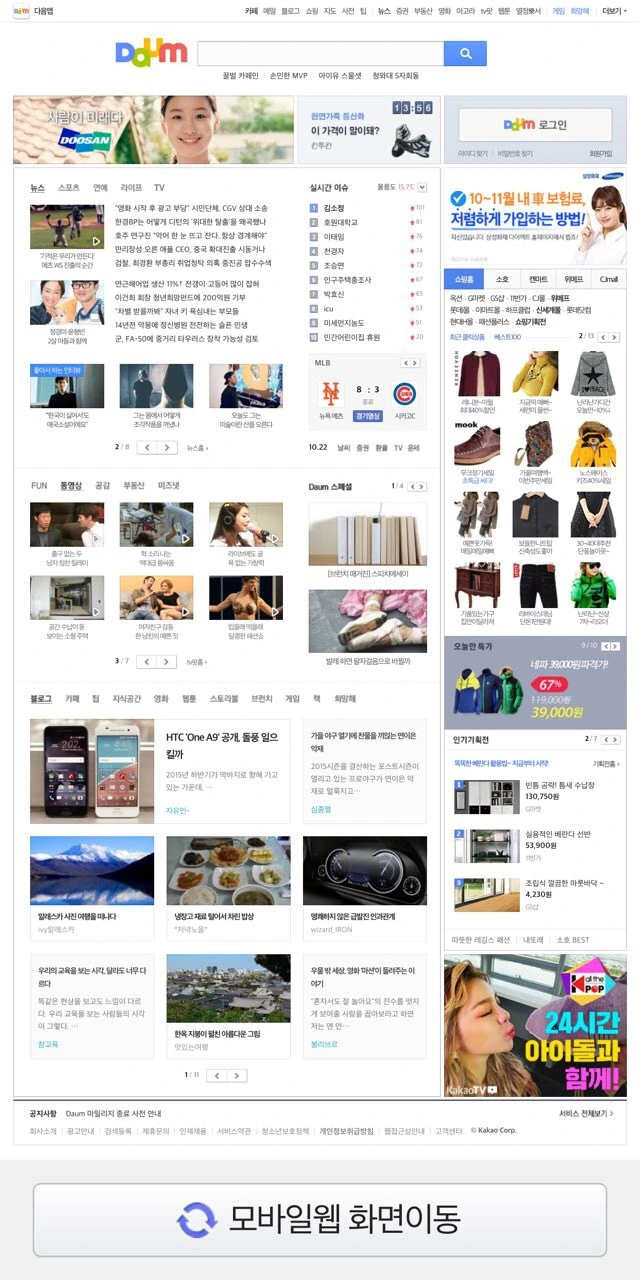The image size is (640, 1280).
Task: Switch to mobile web via 모바일웹 화면이동
Action: (320, 1220)
